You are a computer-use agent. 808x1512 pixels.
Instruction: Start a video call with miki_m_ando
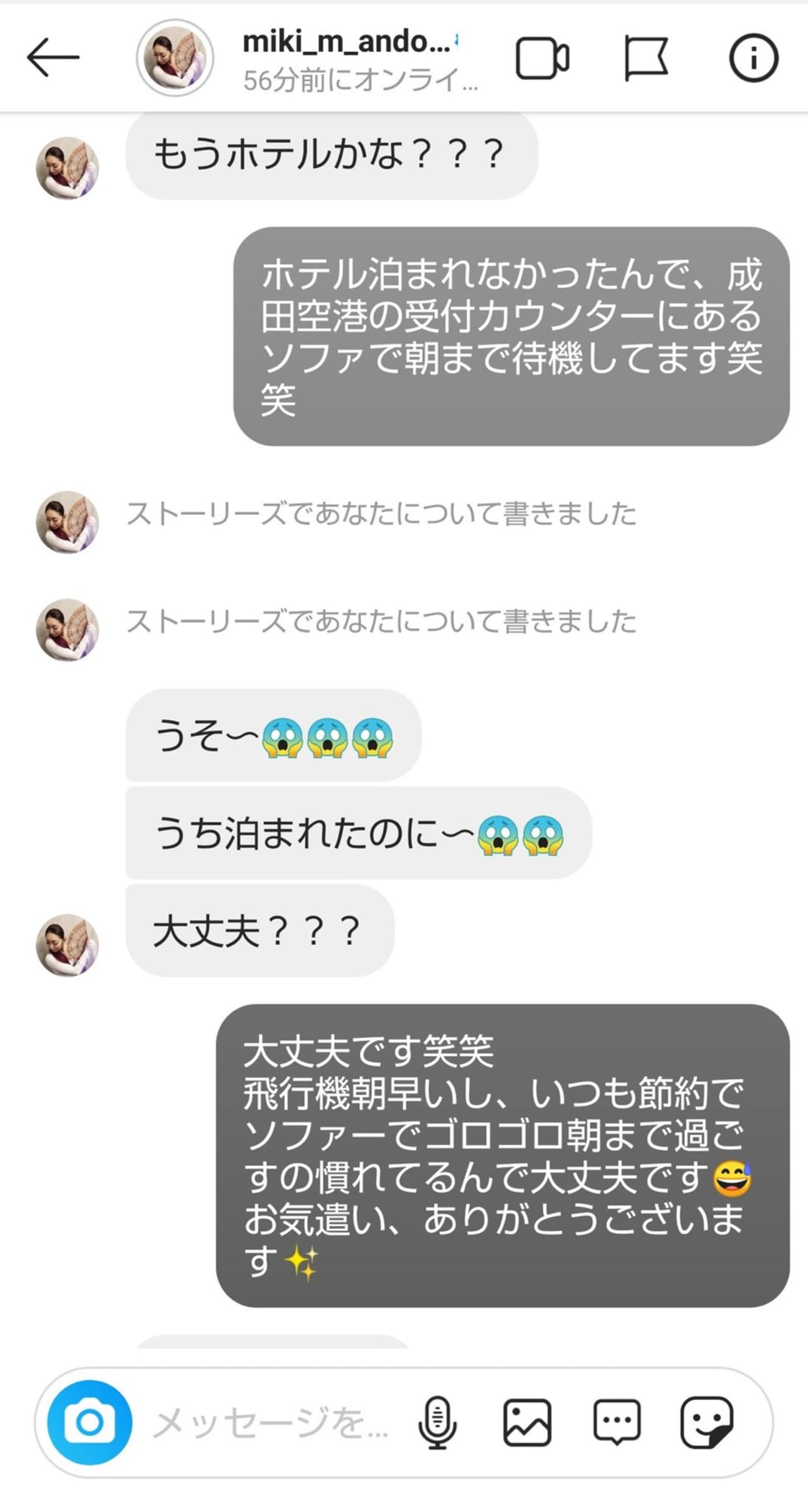tap(542, 58)
